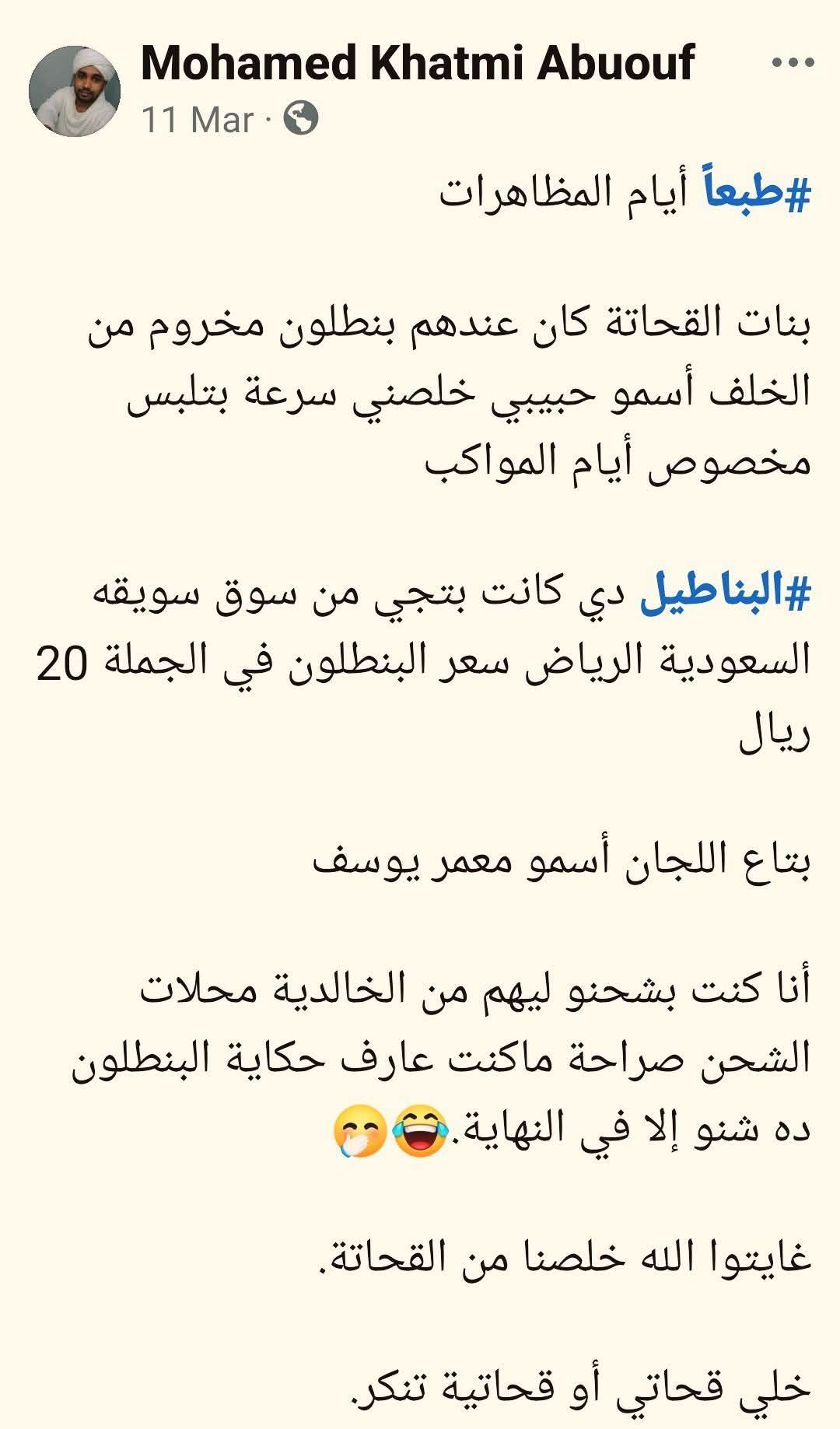Open the author name Mohamed Khatmi Abuouf

pyautogui.click(x=418, y=63)
